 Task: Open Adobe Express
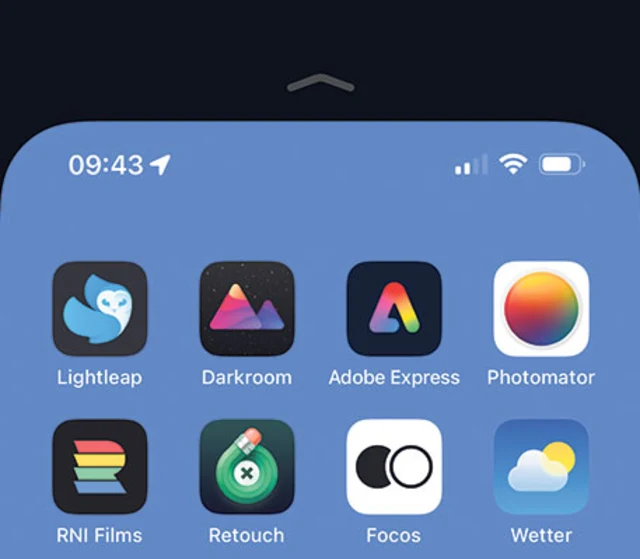tap(394, 309)
